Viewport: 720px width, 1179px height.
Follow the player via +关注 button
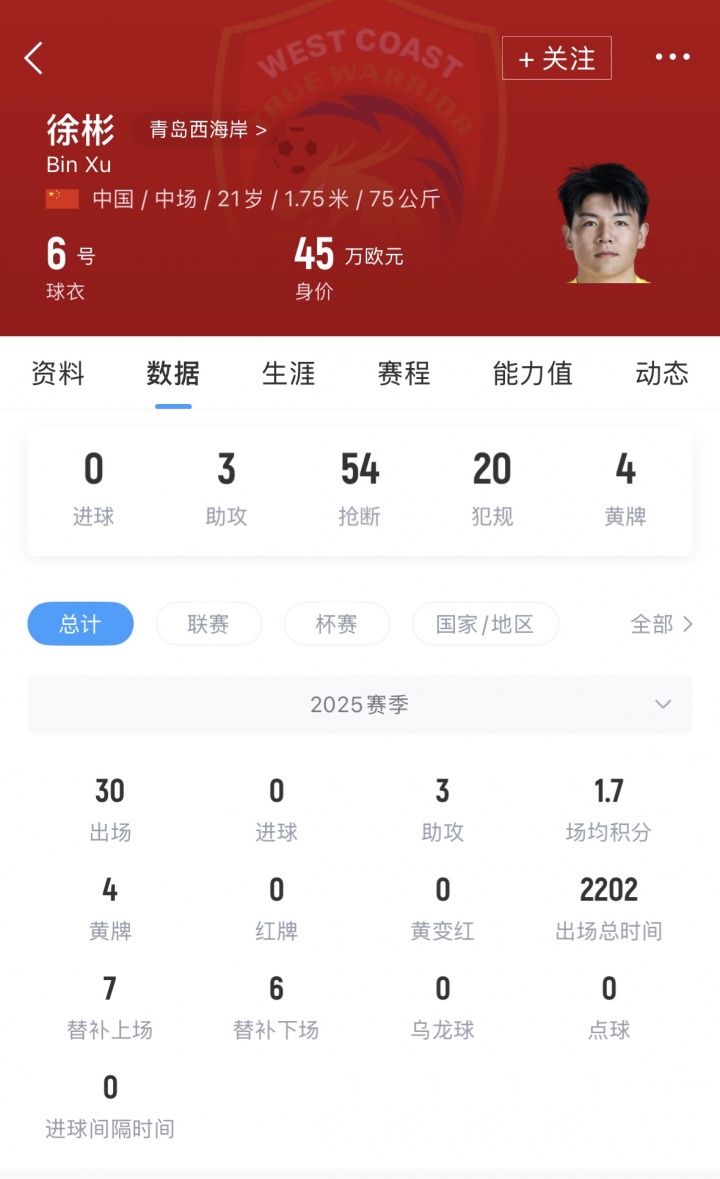[x=556, y=58]
